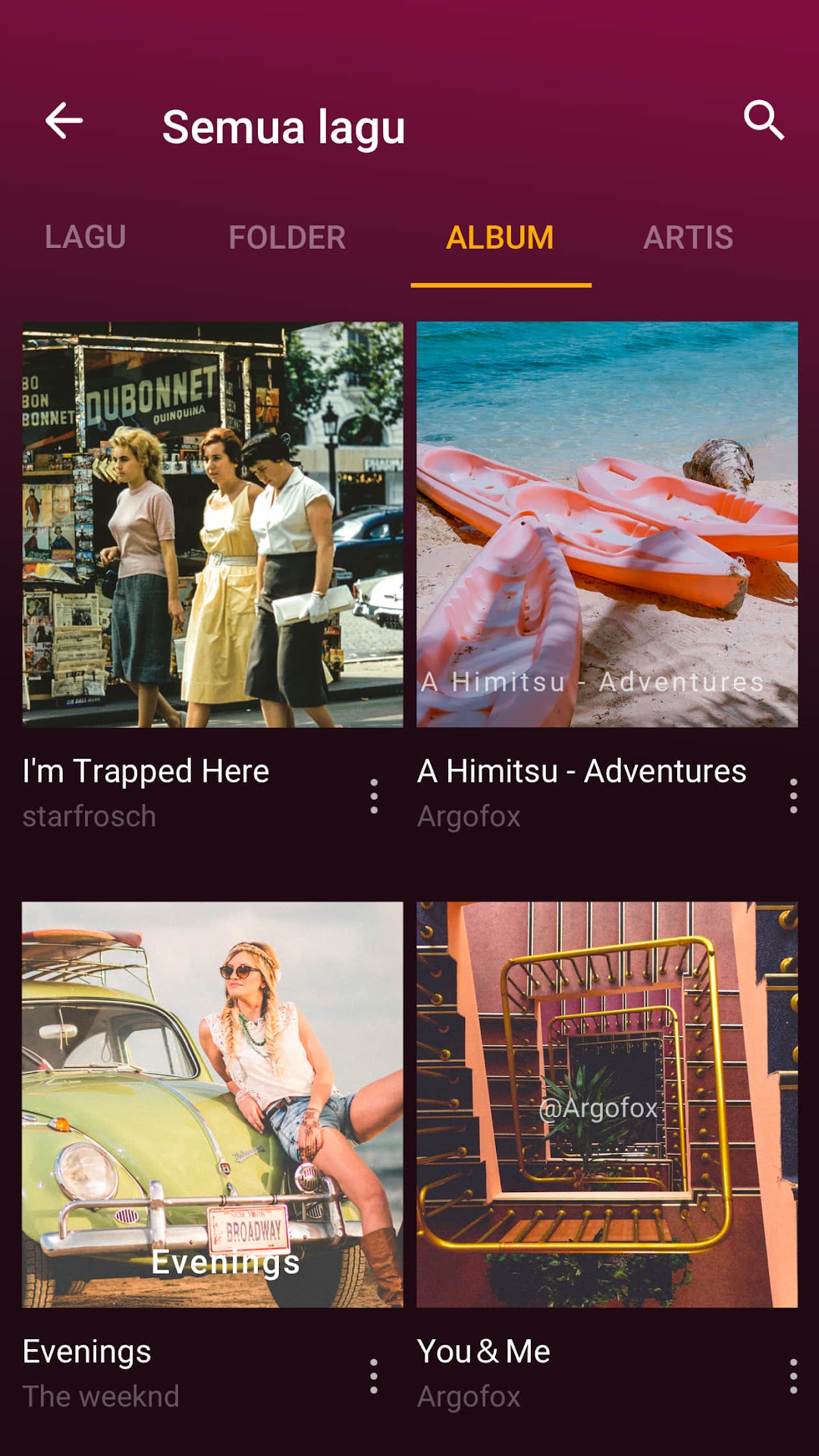Go back using the arrow icon

[64, 121]
